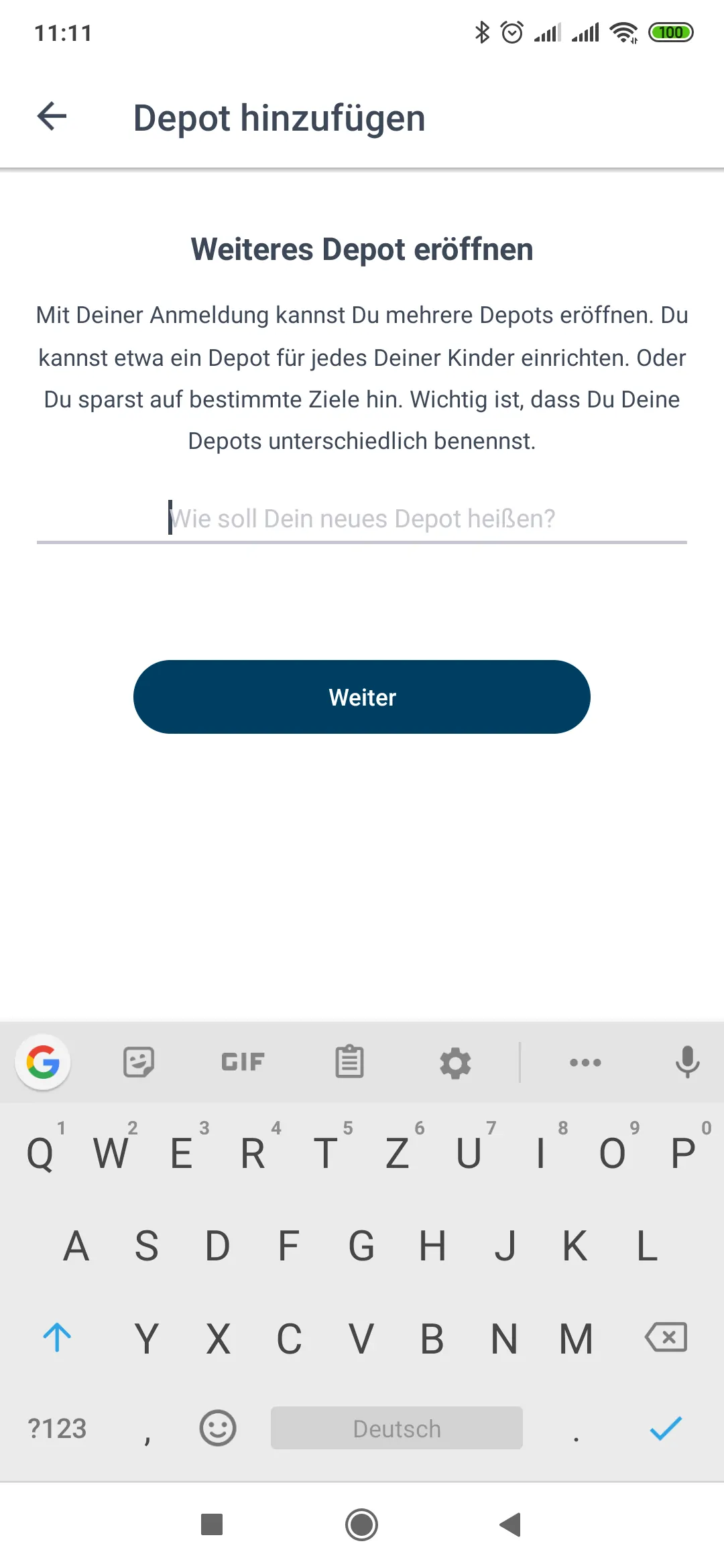Open the emoji keyboard
Viewport: 724px width, 1568px height.
(x=218, y=1428)
